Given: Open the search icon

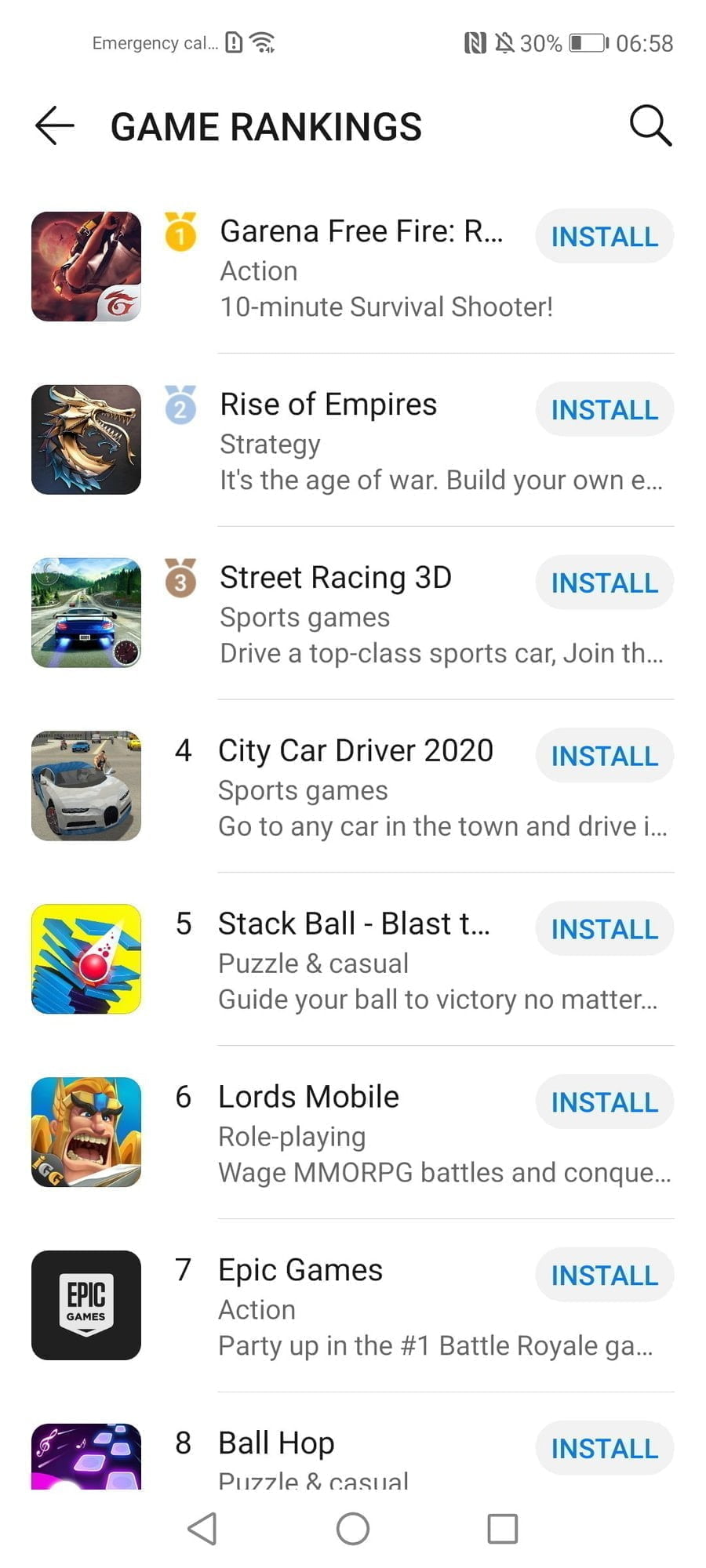Looking at the screenshot, I should [650, 126].
